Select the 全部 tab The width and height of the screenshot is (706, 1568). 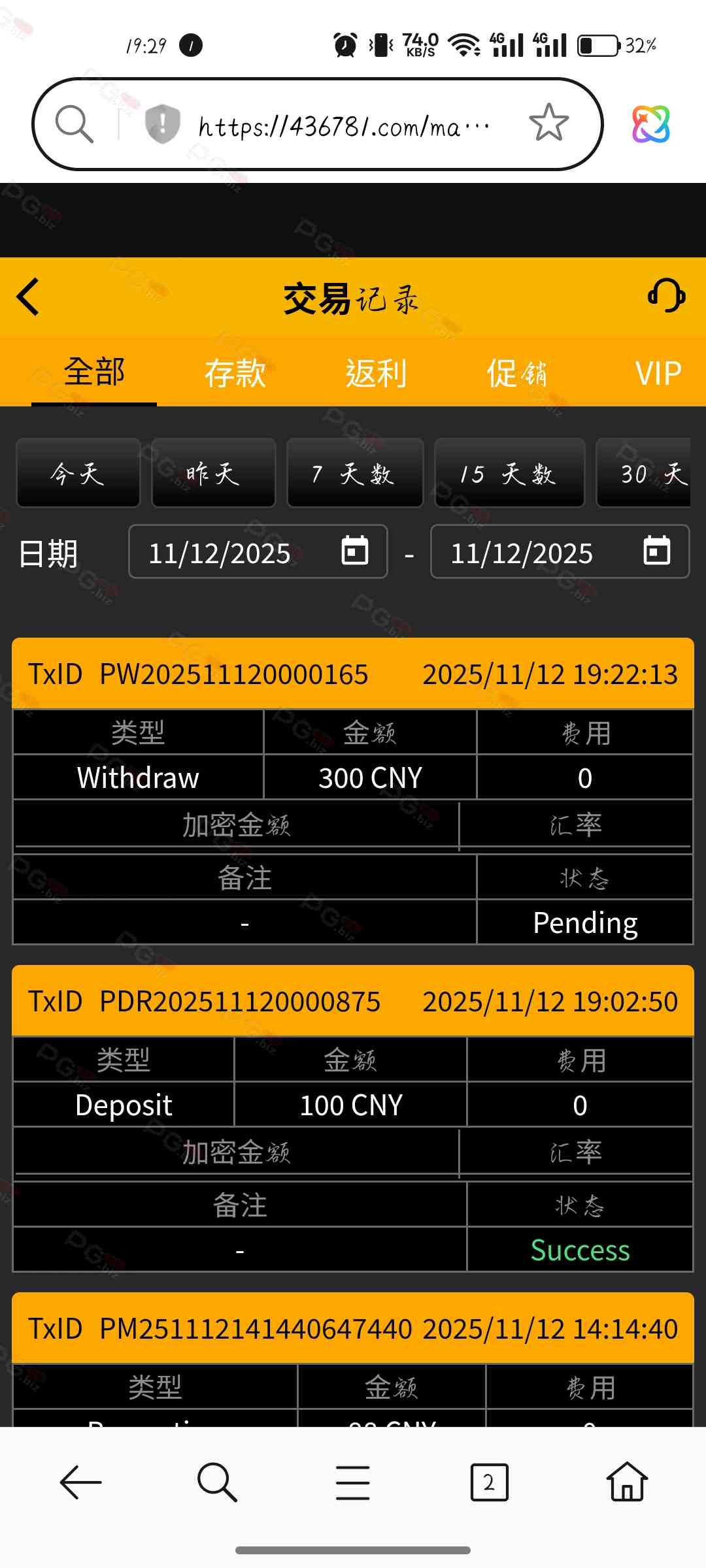pos(94,373)
